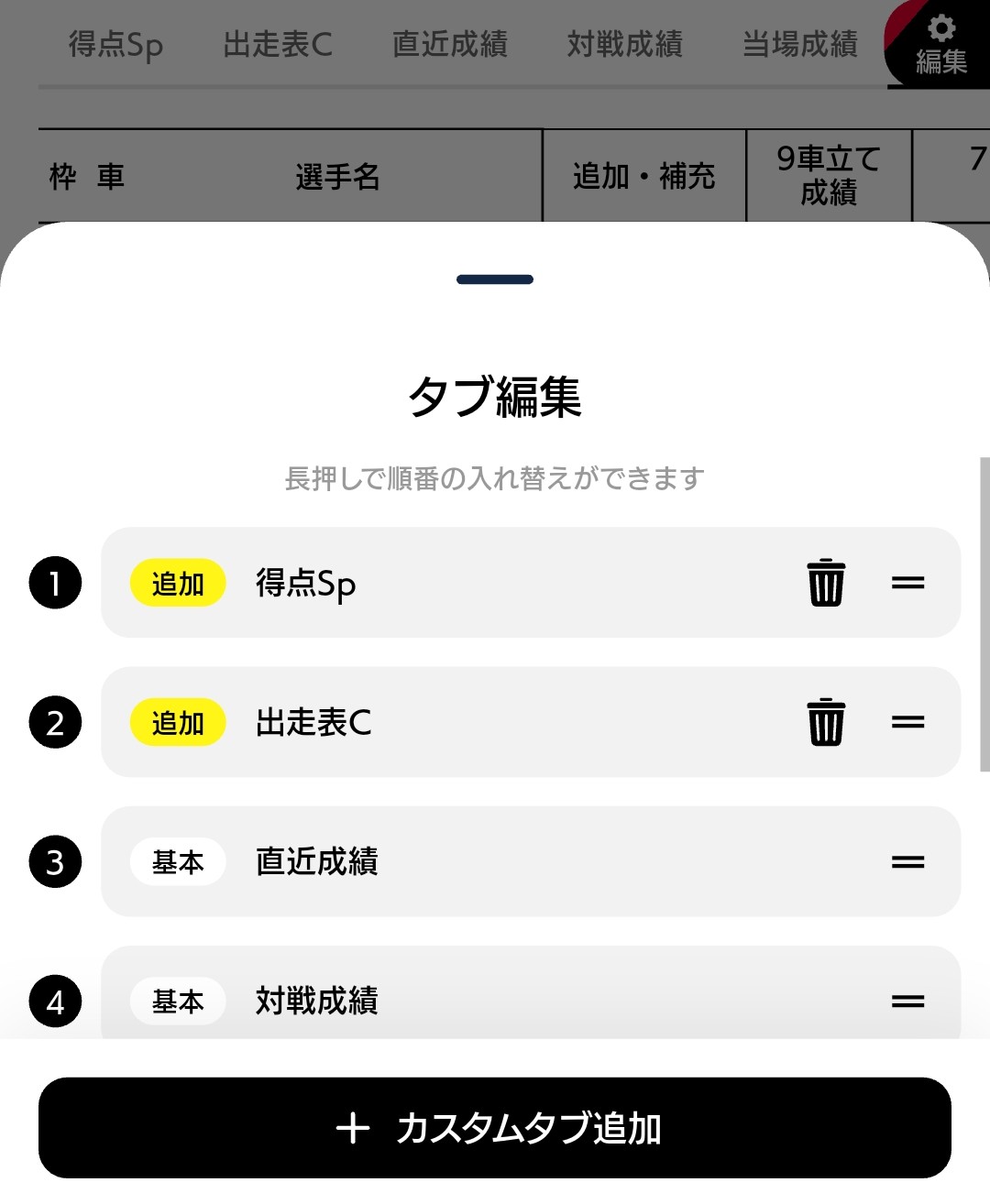Open the 編集 gear button
990x1204 pixels.
coord(941,44)
